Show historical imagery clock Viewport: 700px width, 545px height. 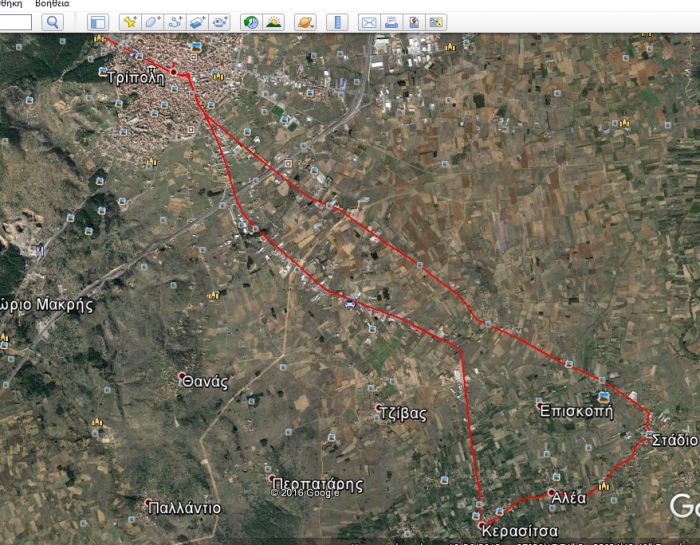pyautogui.click(x=250, y=21)
